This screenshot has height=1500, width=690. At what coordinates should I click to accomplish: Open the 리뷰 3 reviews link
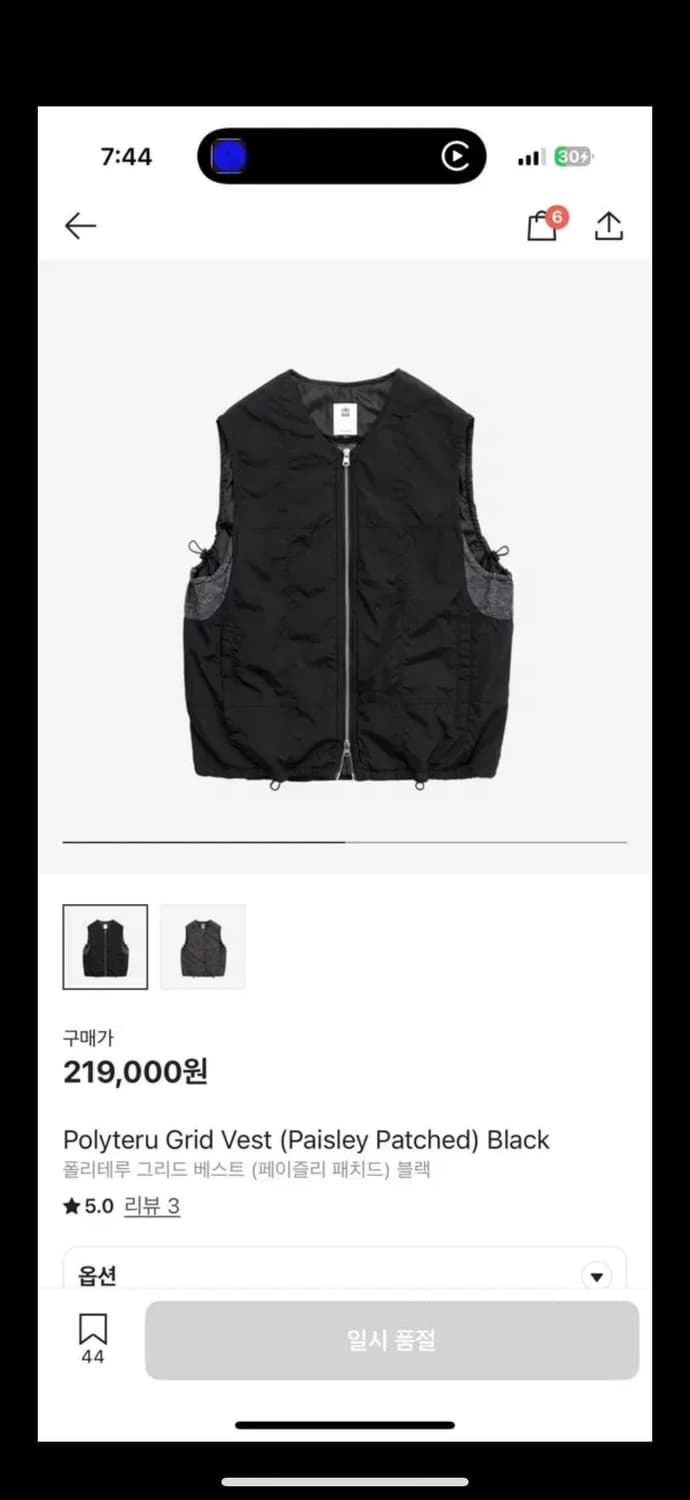[152, 1206]
